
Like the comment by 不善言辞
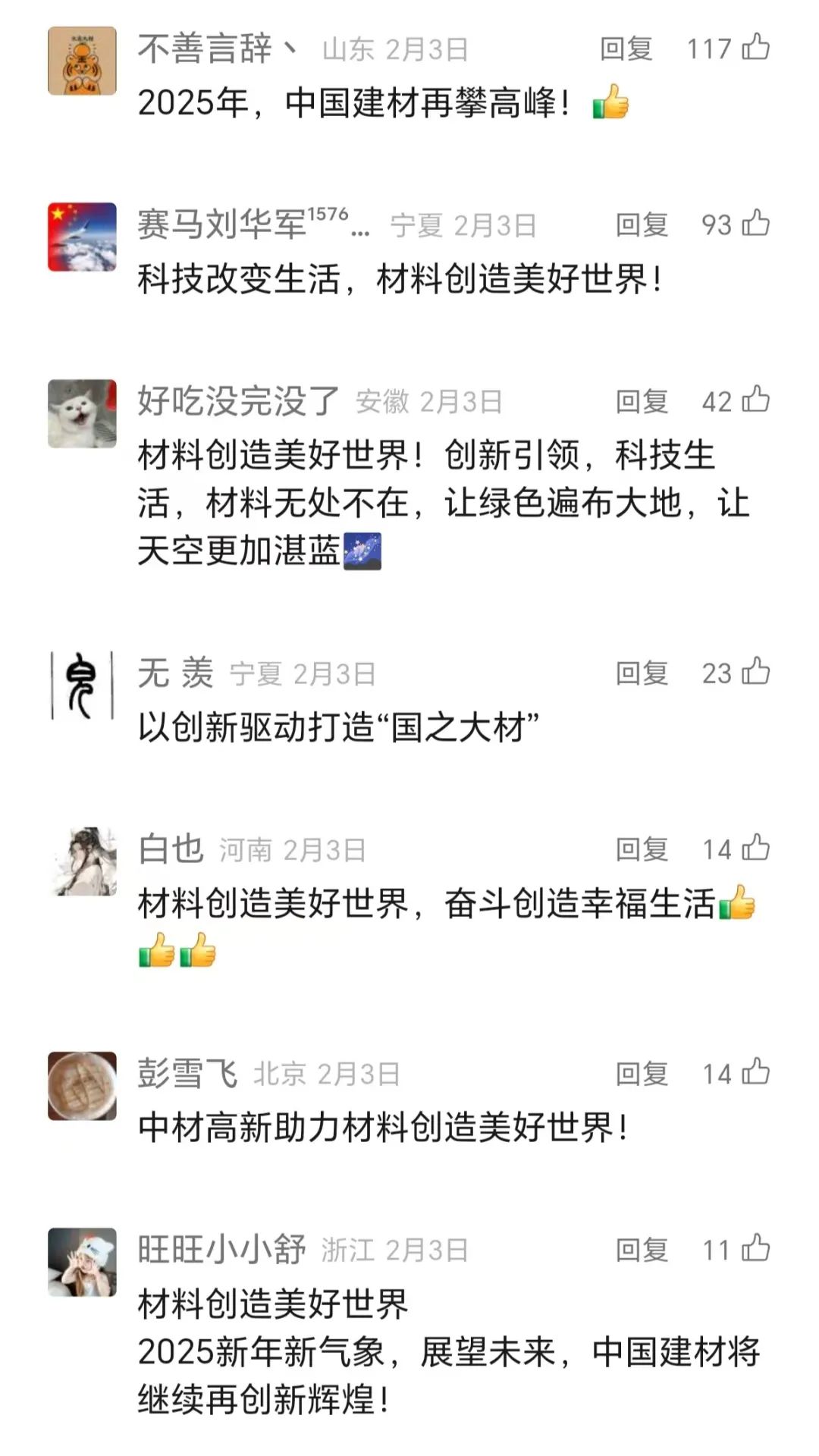[755, 48]
